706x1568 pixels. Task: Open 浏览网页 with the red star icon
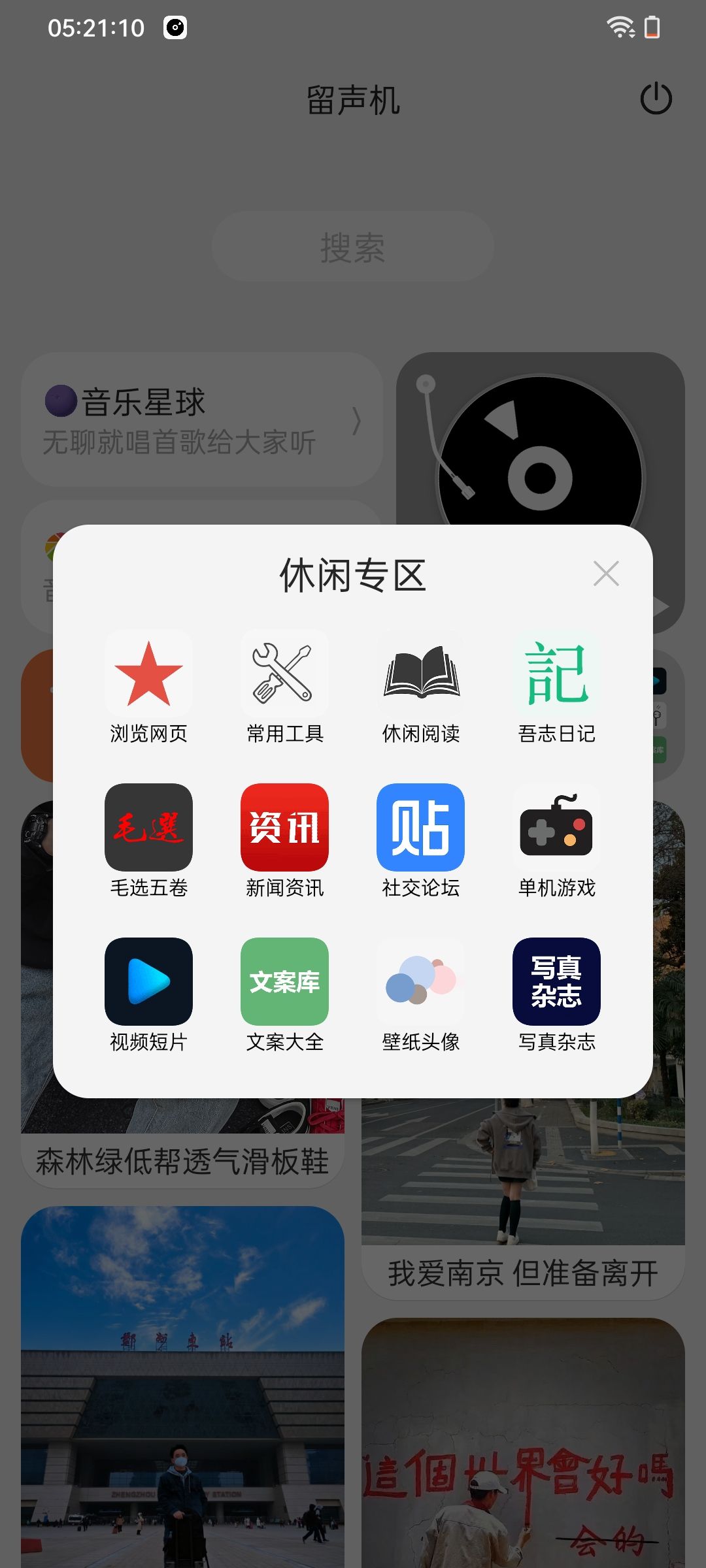click(x=148, y=673)
